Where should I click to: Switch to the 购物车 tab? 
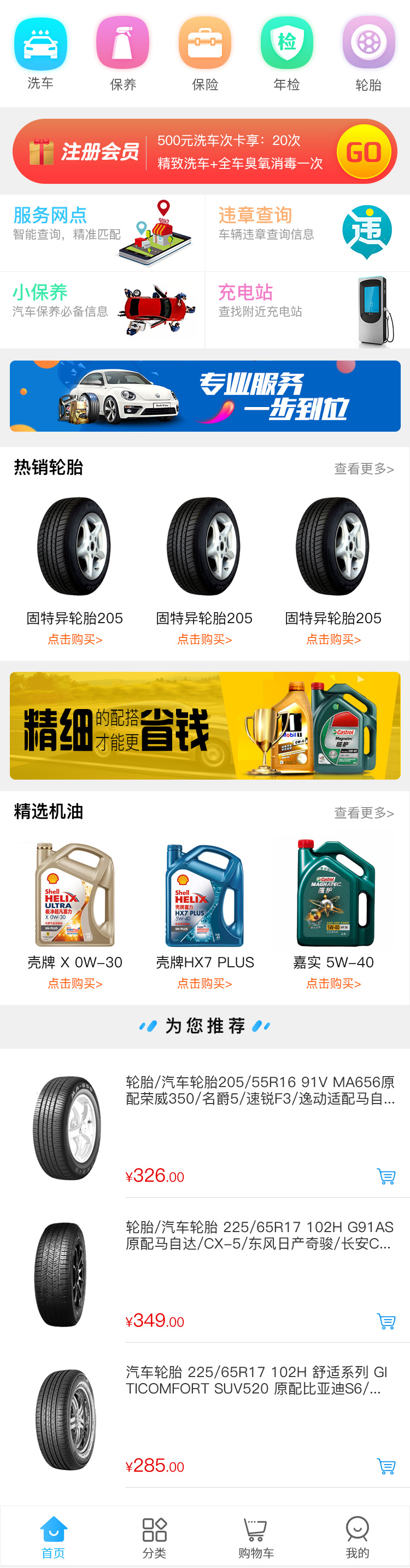pyautogui.click(x=256, y=1536)
